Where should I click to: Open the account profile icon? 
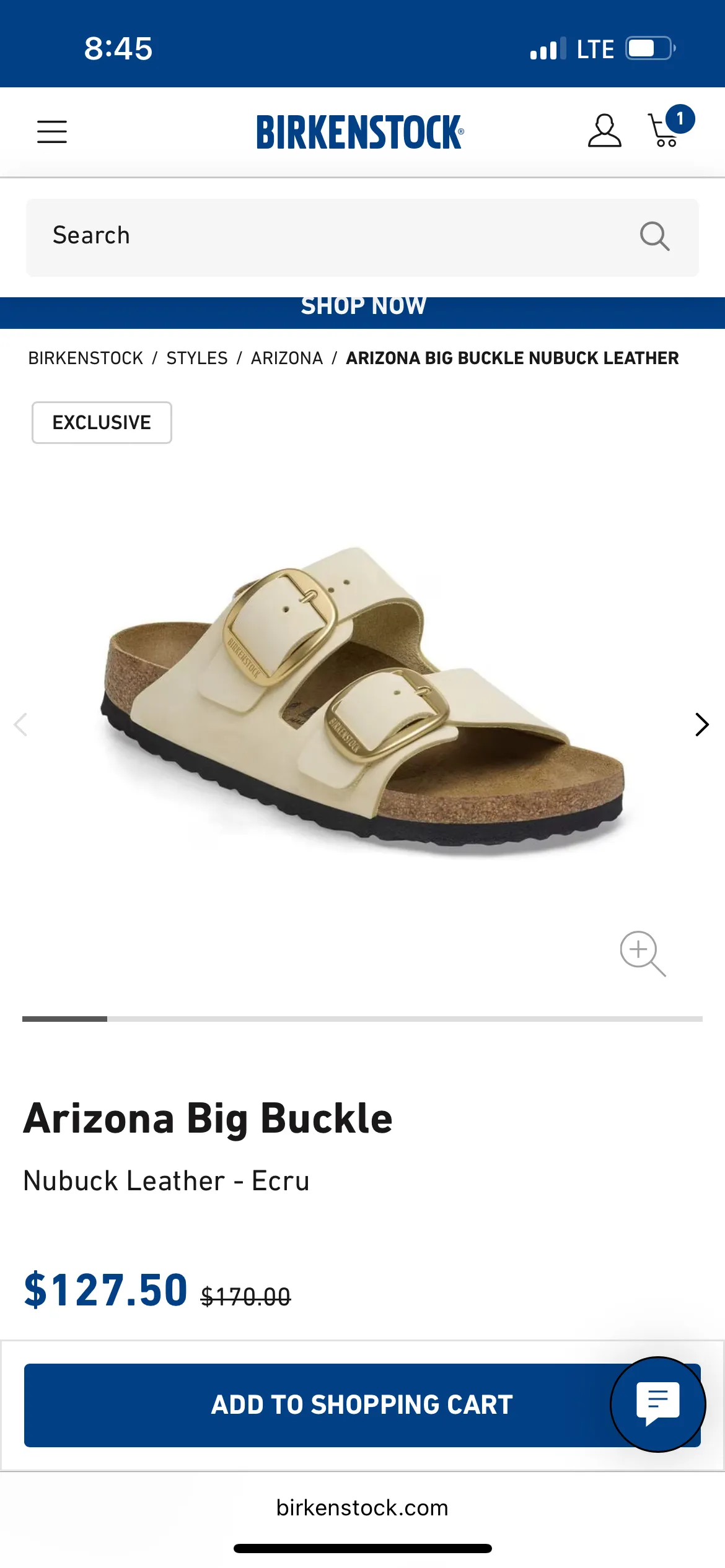[604, 131]
